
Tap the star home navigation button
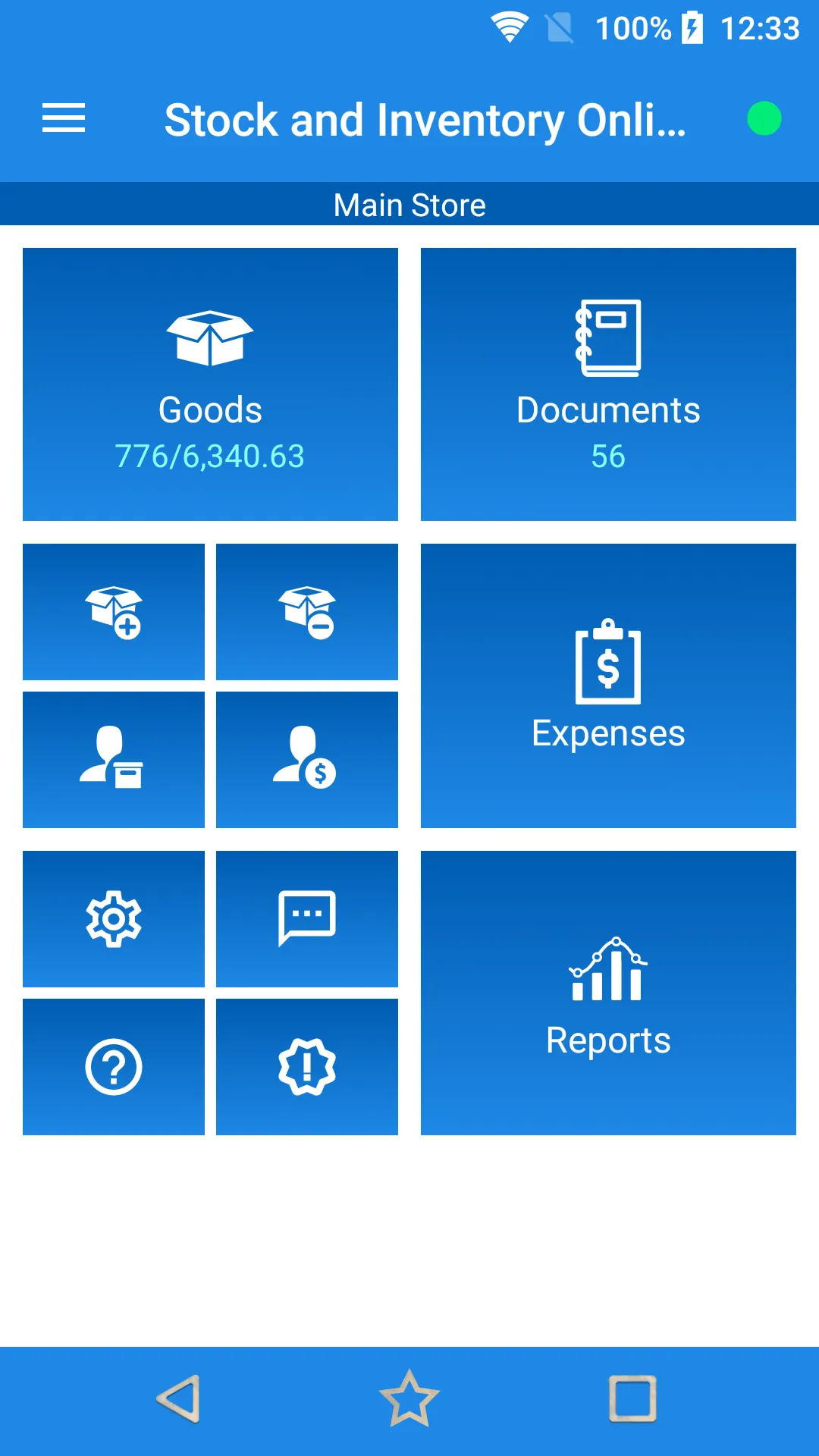[x=409, y=1408]
